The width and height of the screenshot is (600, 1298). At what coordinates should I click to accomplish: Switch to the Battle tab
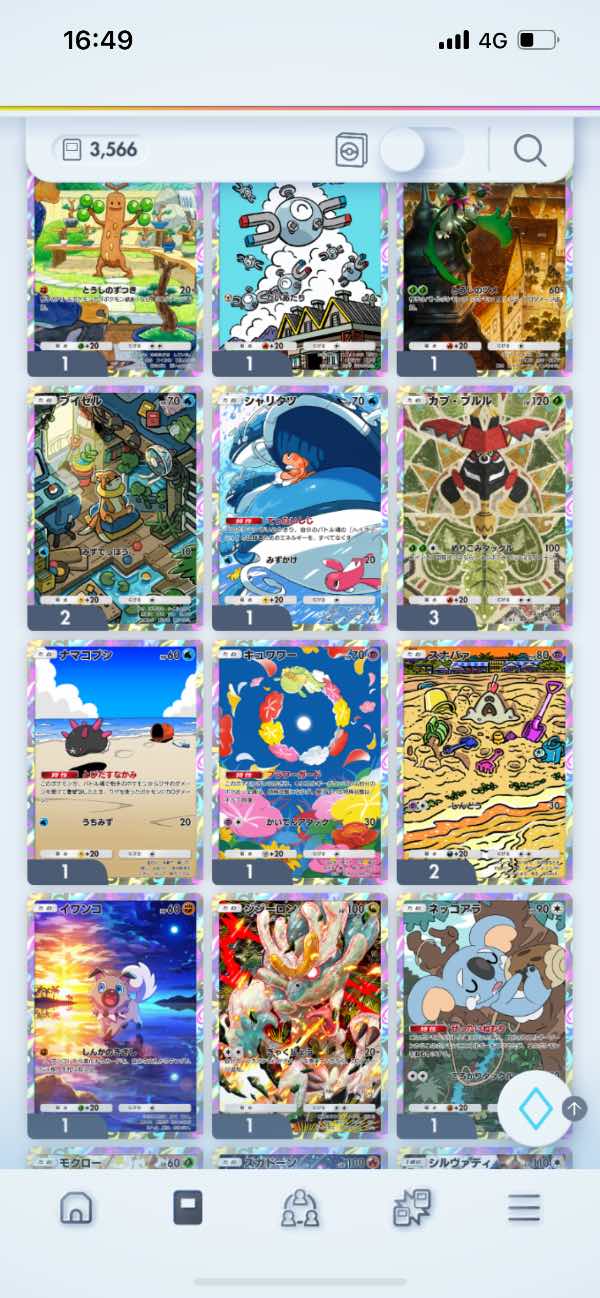pyautogui.click(x=412, y=1208)
